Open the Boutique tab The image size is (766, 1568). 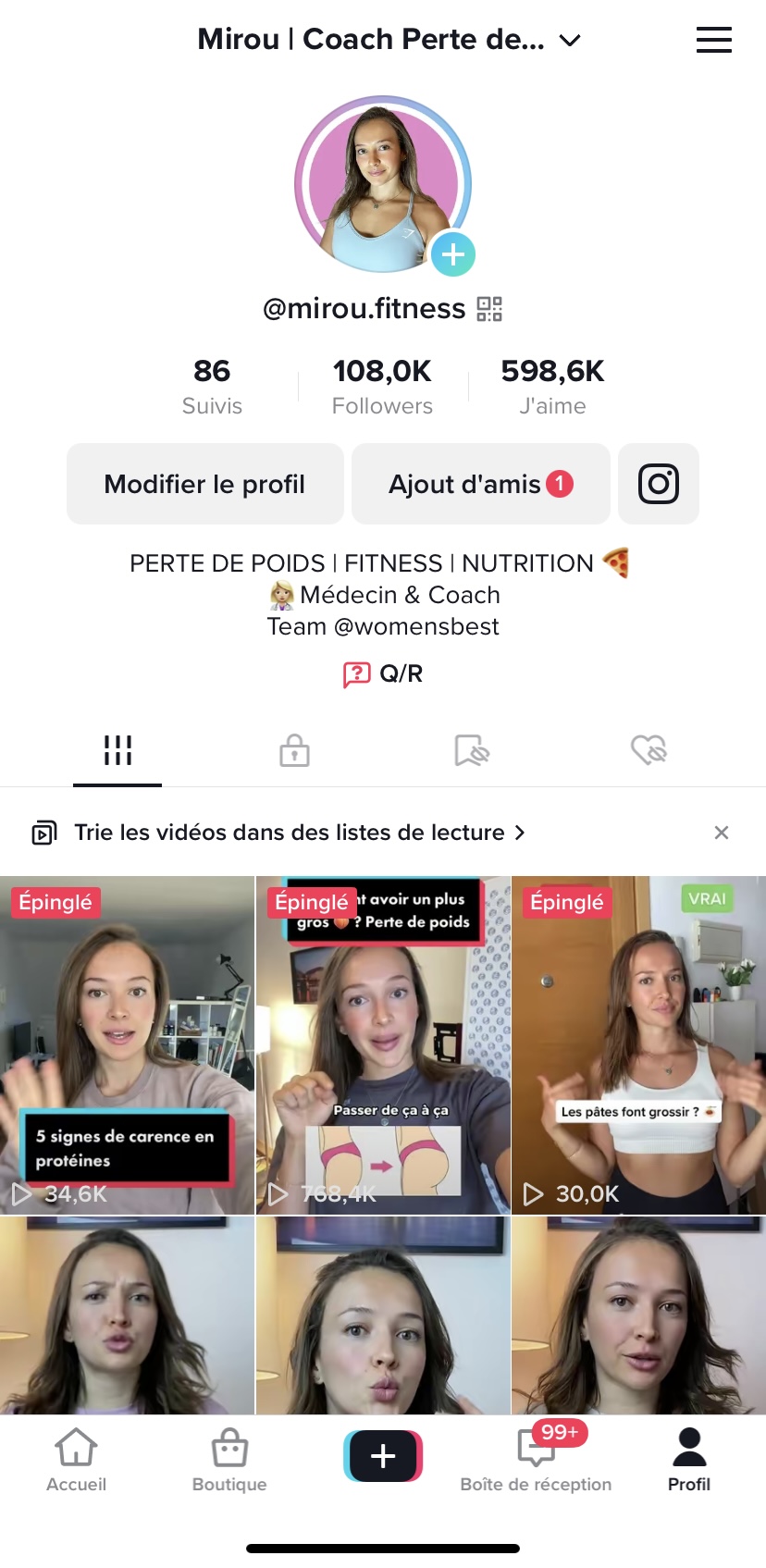tap(229, 1460)
